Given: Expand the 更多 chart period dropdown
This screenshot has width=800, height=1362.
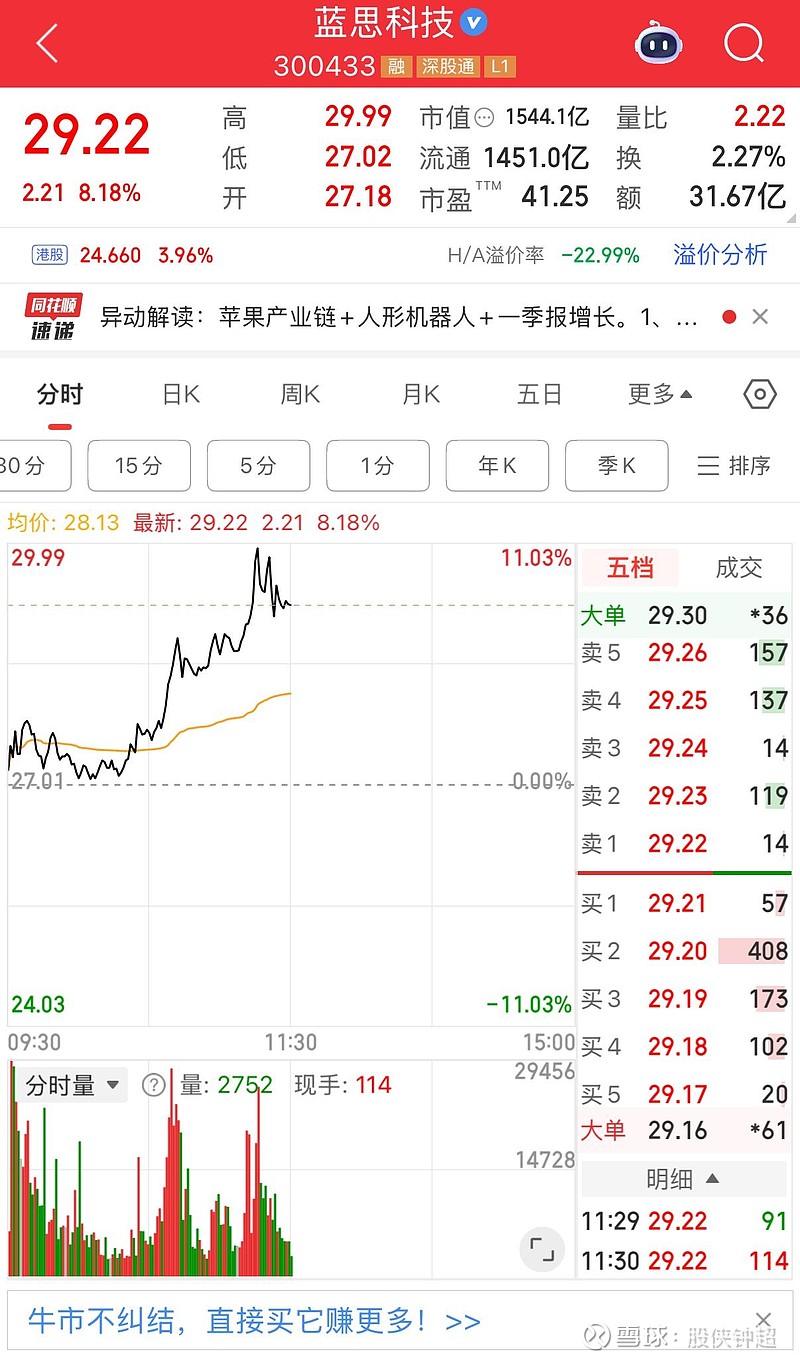Looking at the screenshot, I should tap(660, 395).
